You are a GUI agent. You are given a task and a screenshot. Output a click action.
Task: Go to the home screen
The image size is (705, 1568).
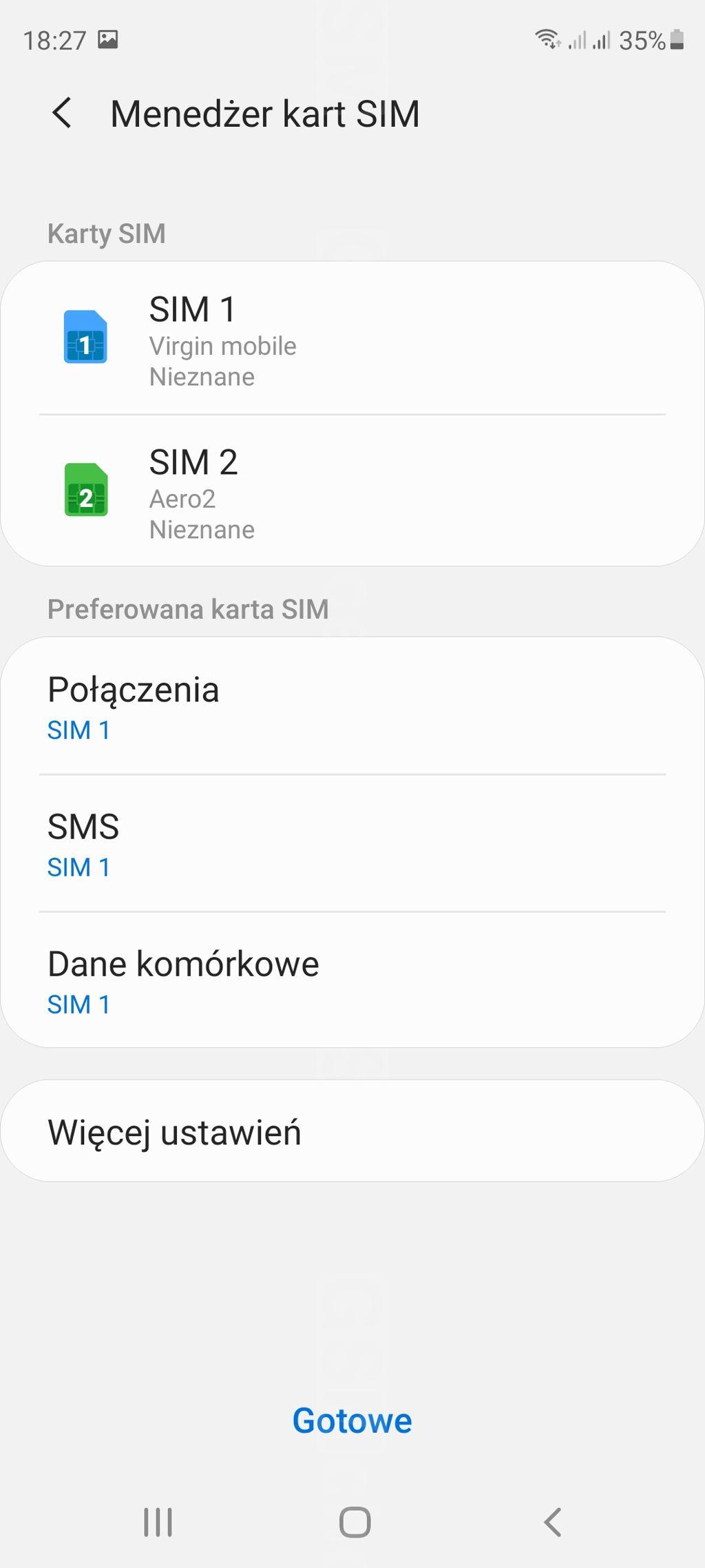(x=355, y=1522)
